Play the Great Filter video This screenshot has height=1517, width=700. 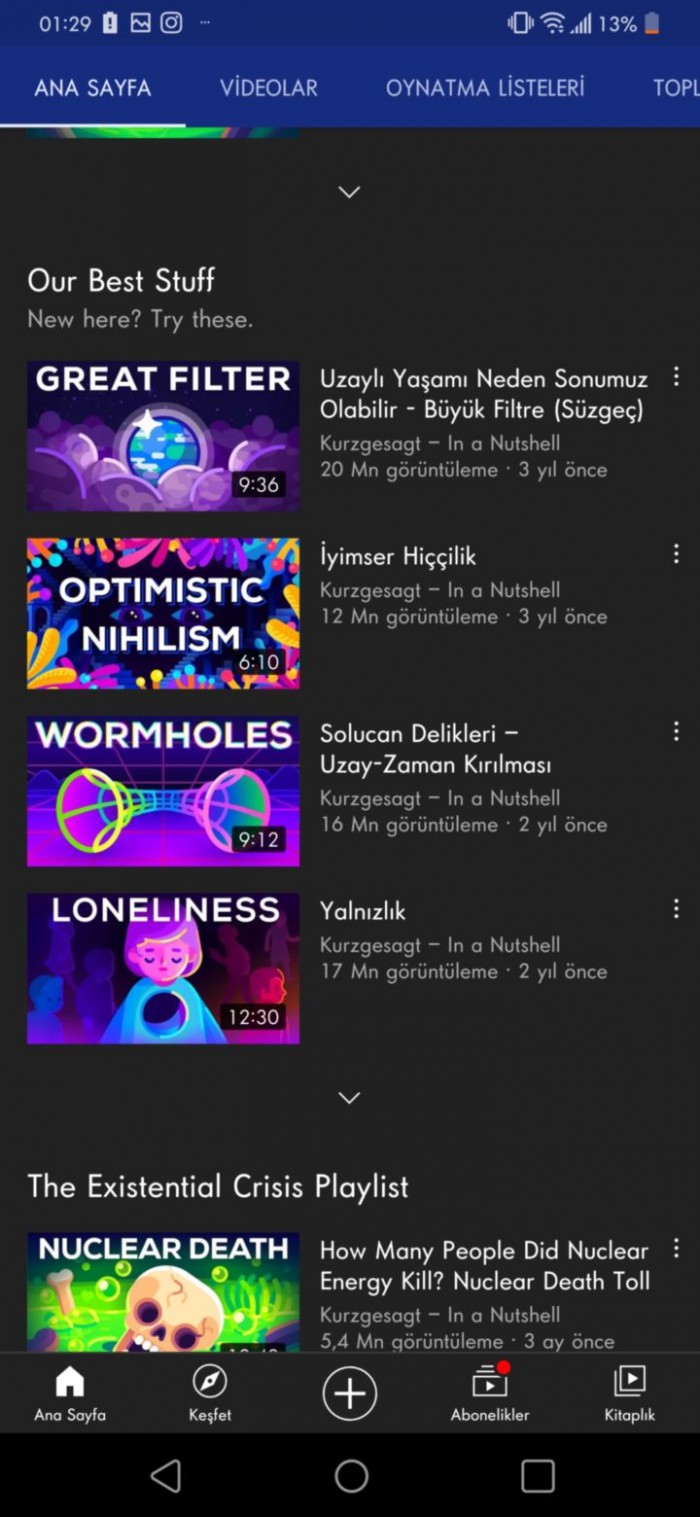click(163, 436)
